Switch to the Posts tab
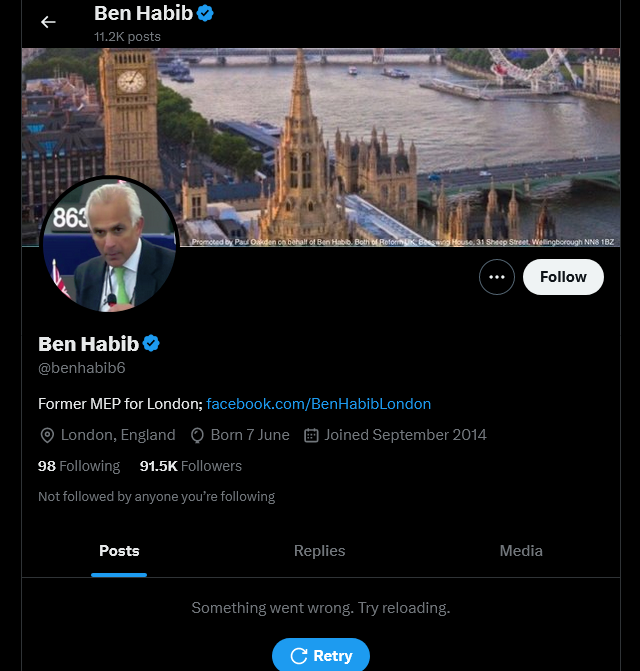Viewport: 640px width, 671px height. pos(119,551)
